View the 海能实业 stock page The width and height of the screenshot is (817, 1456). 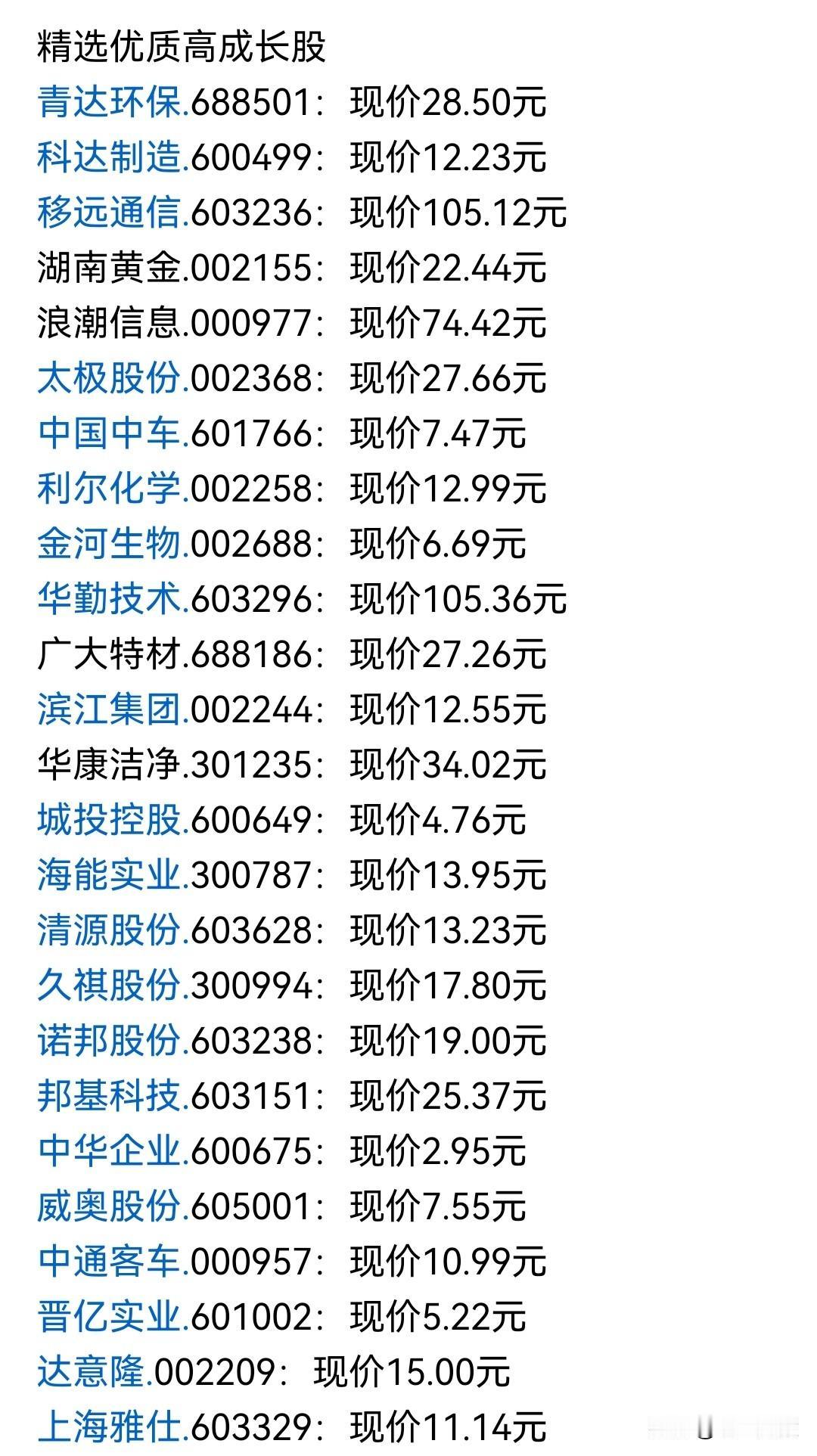point(113,875)
